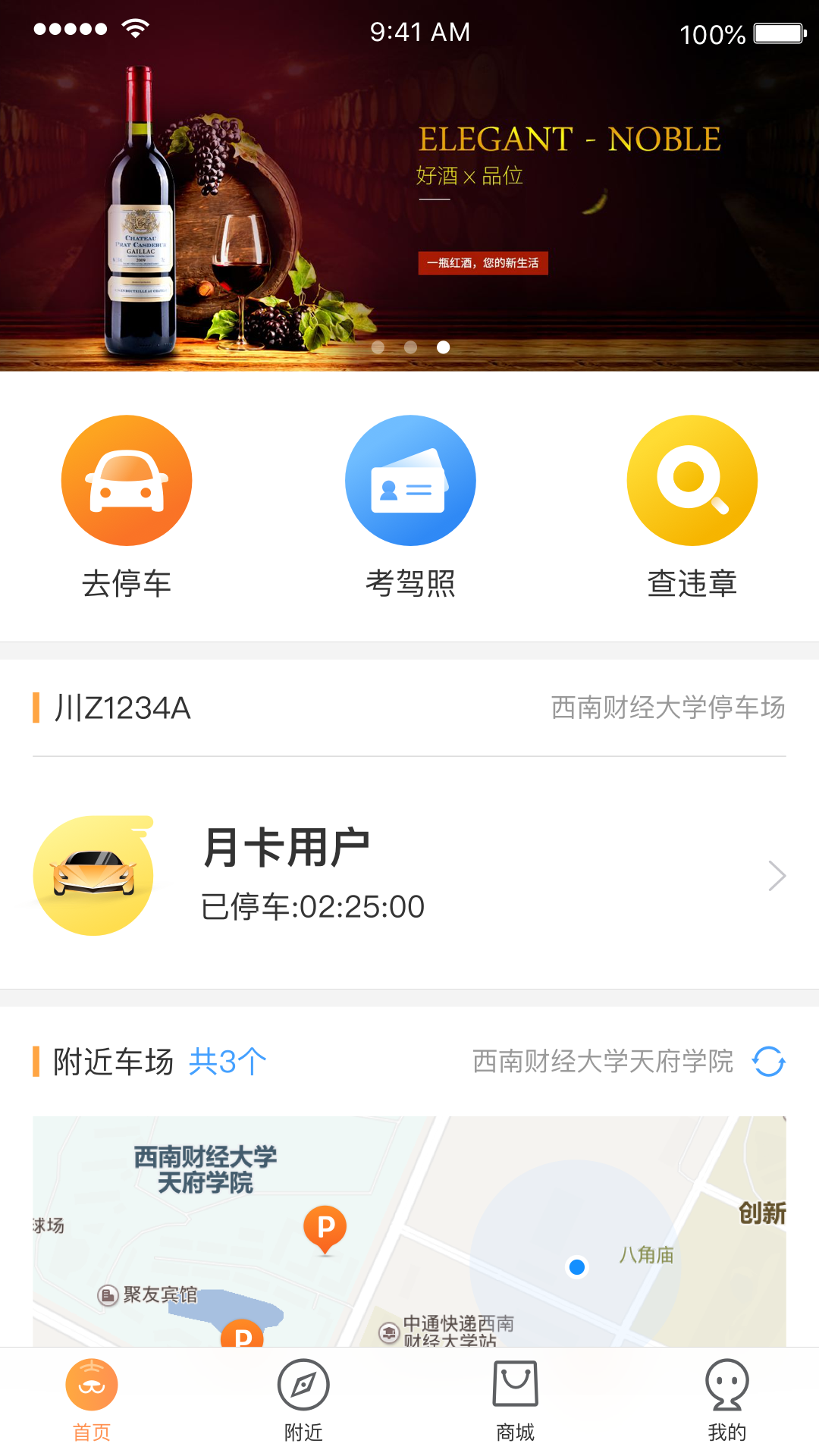
Task: Tap the 查违章 magnifier icon
Action: pyautogui.click(x=692, y=480)
